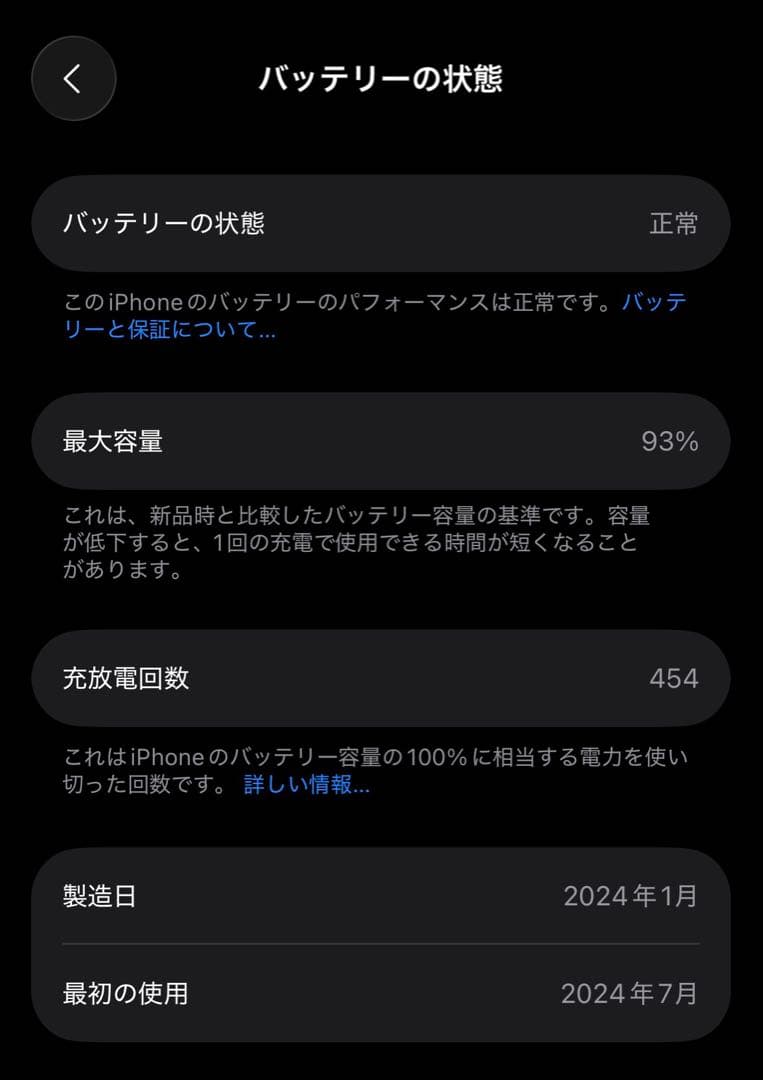Tap the バッテリーの状態 page title
The width and height of the screenshot is (763, 1080).
381,75
